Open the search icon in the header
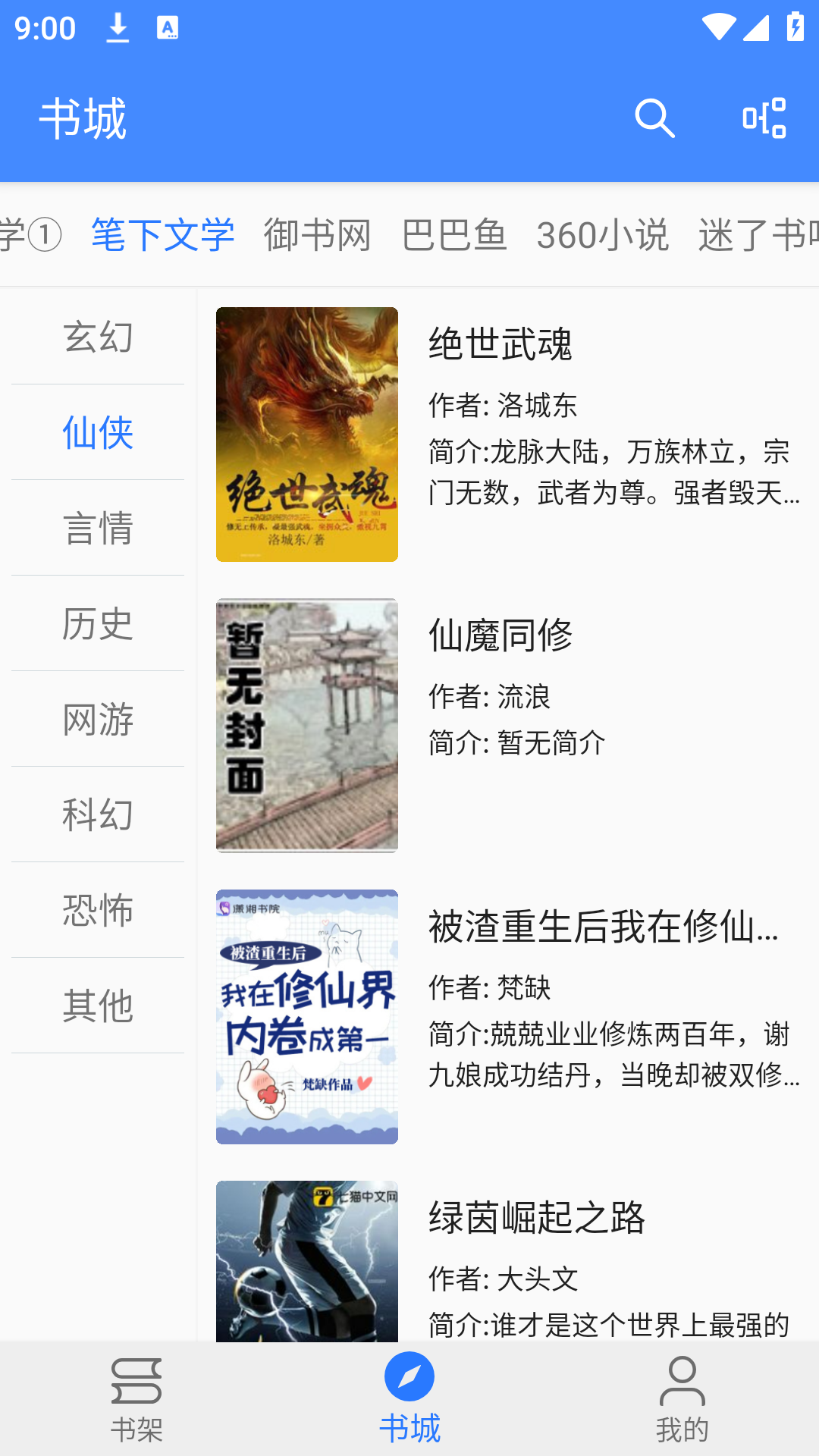This screenshot has height=1456, width=819. tap(654, 118)
